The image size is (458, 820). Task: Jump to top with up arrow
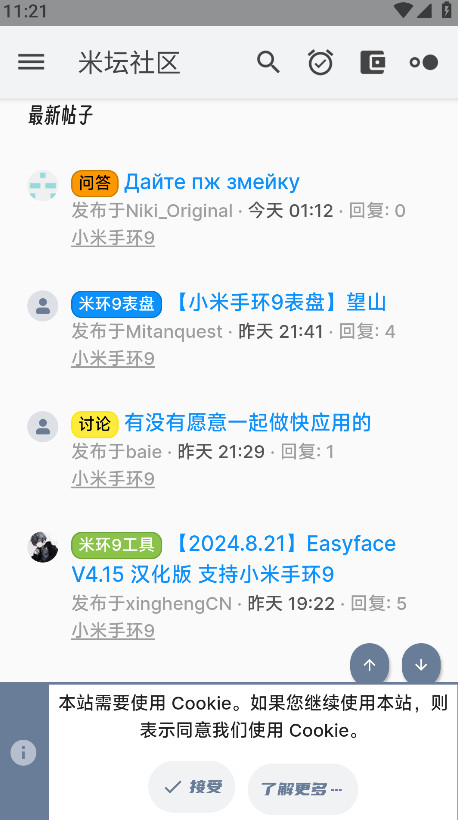coord(370,664)
